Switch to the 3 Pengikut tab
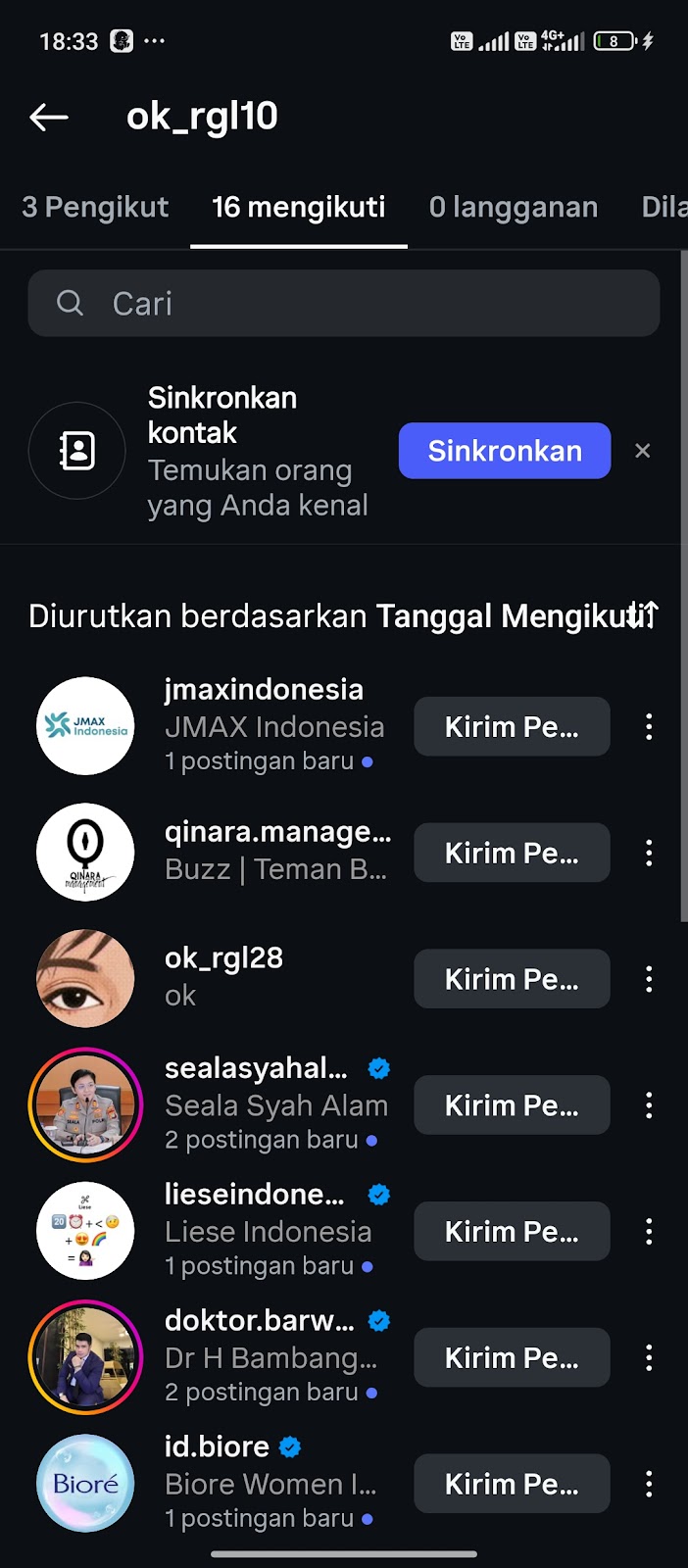The height and width of the screenshot is (1568, 688). click(95, 208)
